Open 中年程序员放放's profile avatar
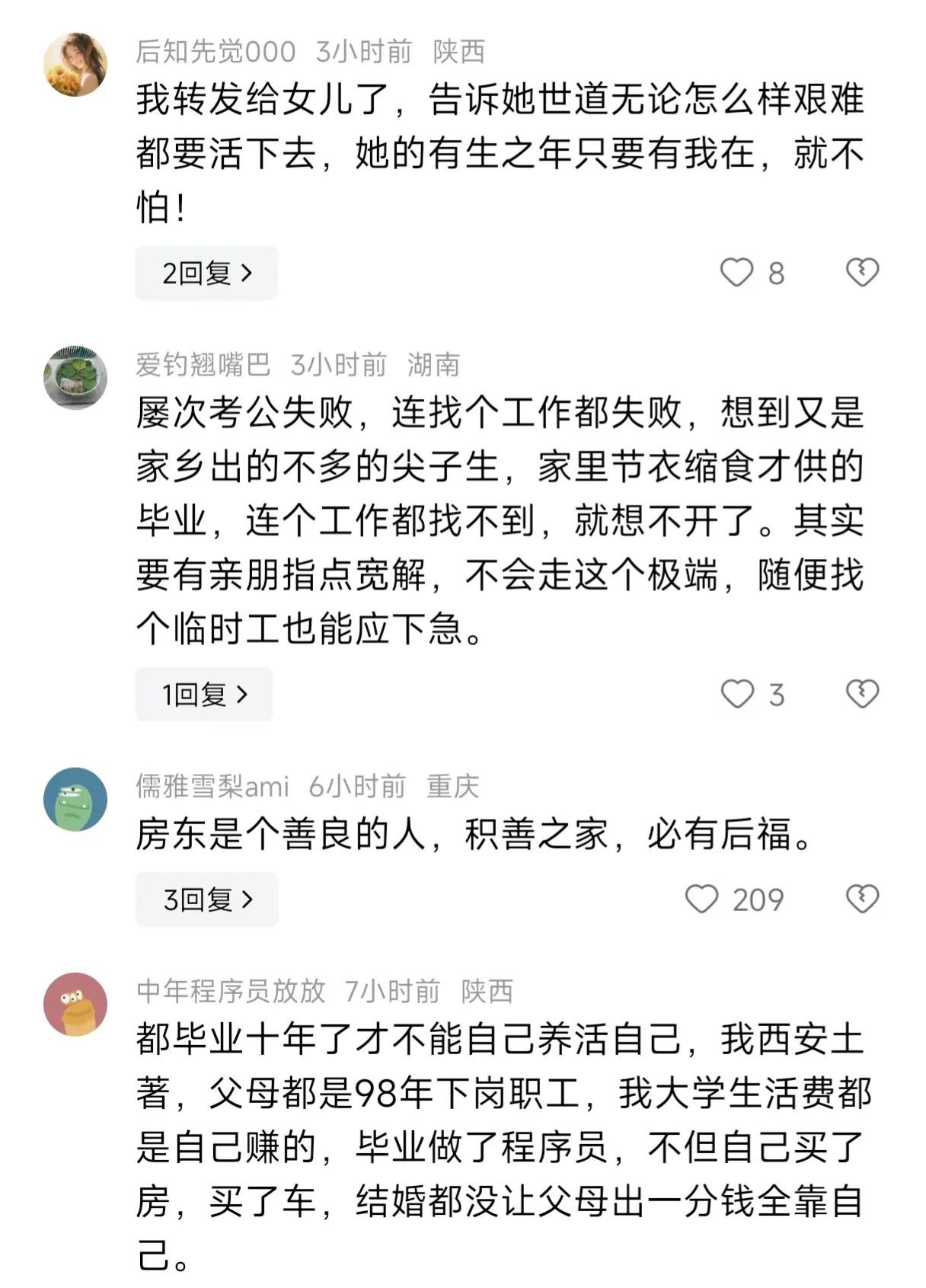 (x=75, y=1004)
